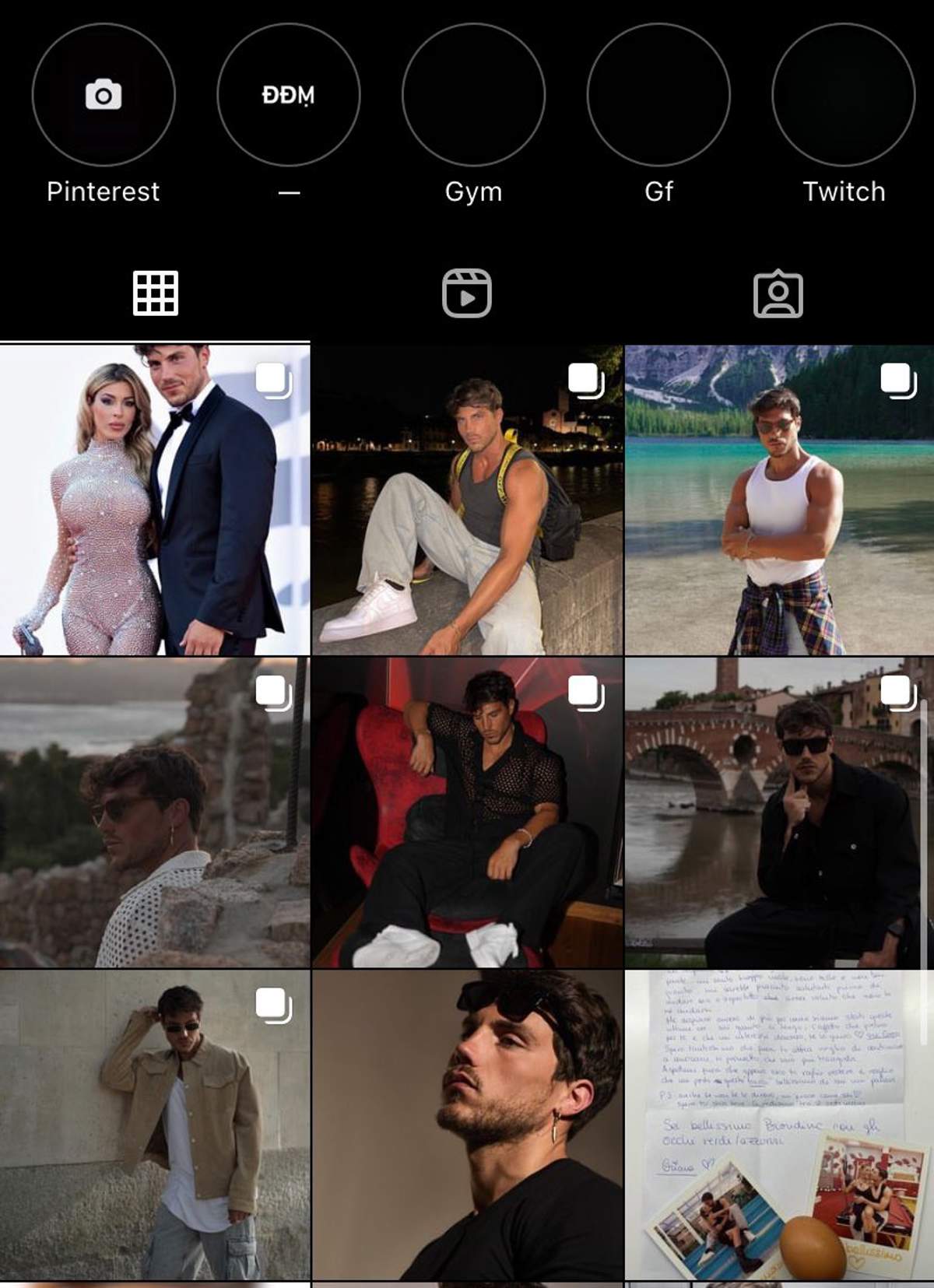
Task: Open the Gf story highlight
Action: 658,95
